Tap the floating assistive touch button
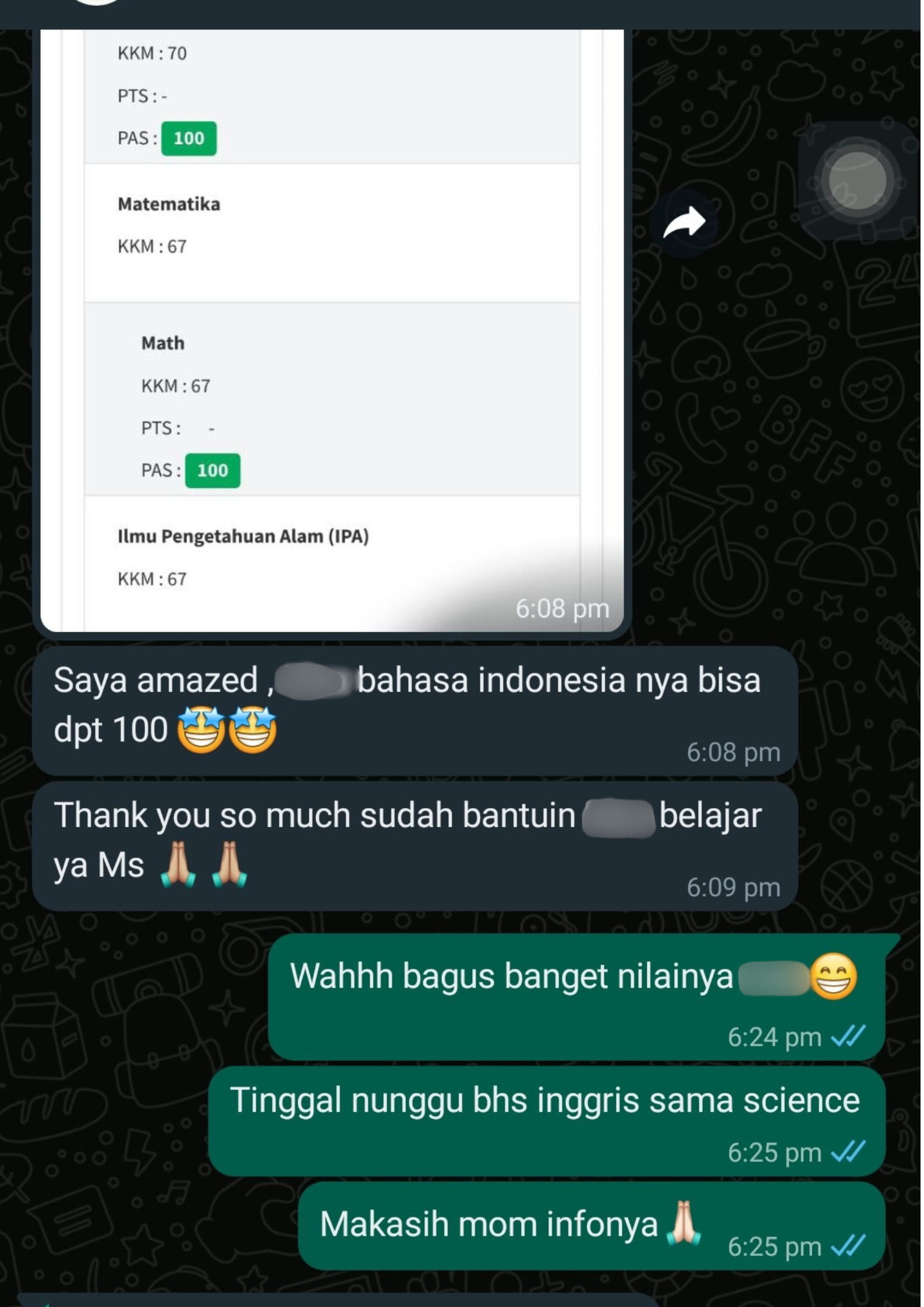 (856, 180)
